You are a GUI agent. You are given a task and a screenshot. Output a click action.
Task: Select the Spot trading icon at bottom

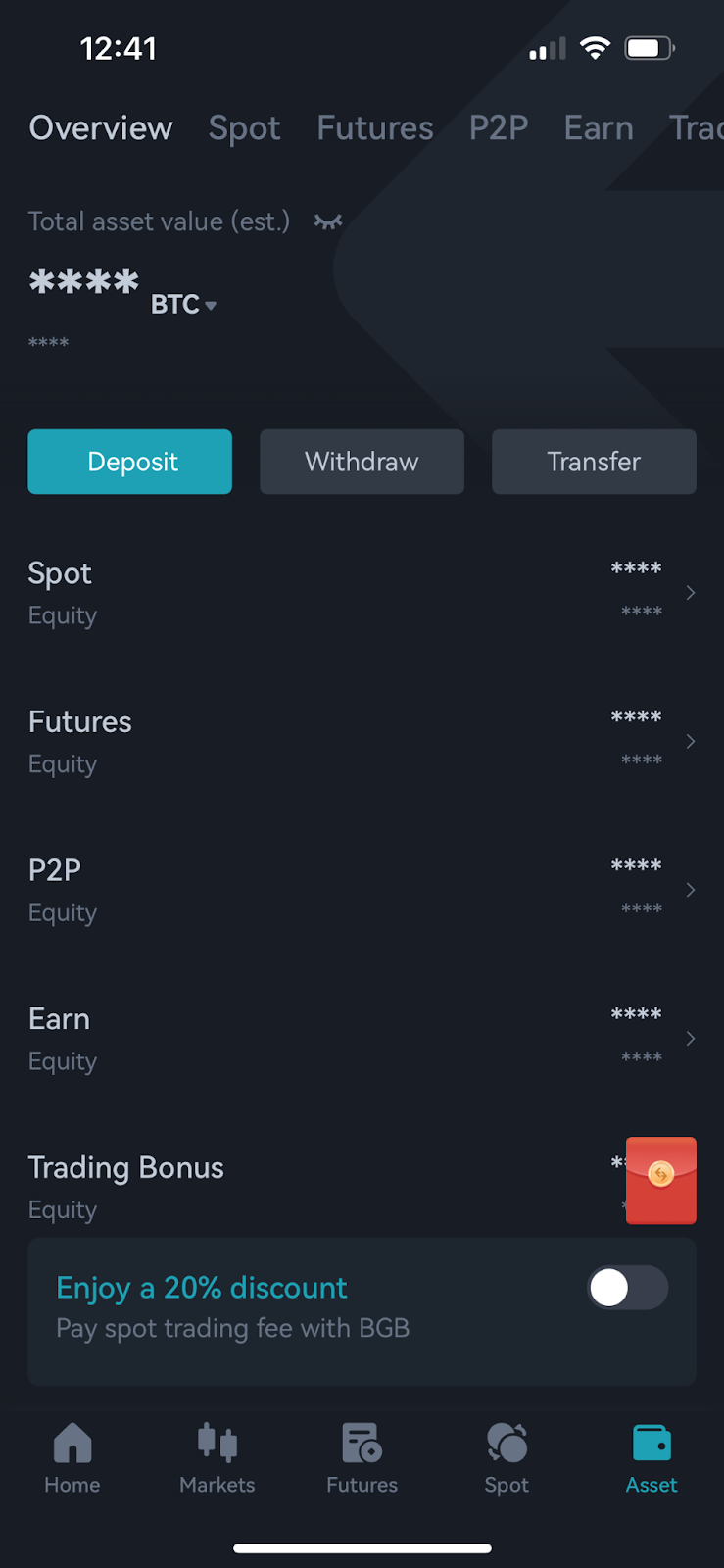[507, 1458]
